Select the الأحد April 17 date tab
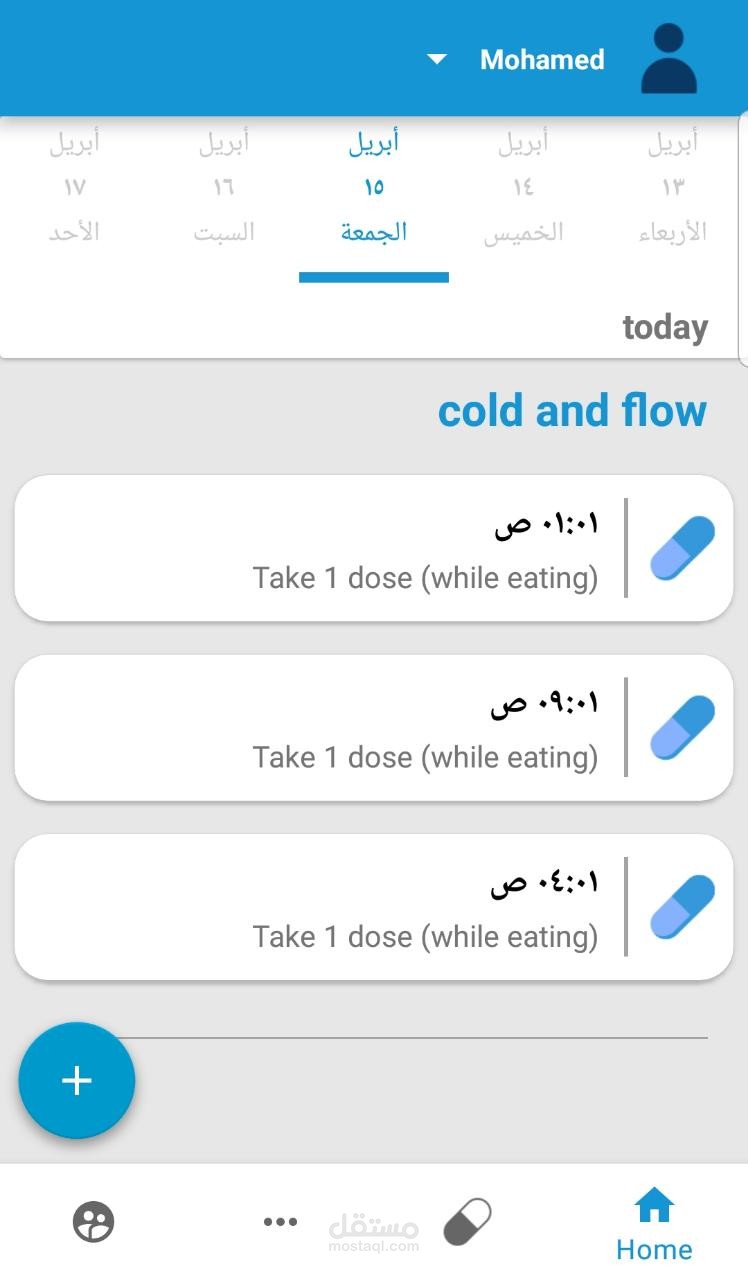Screen dimensions: 748x1280 [74, 187]
